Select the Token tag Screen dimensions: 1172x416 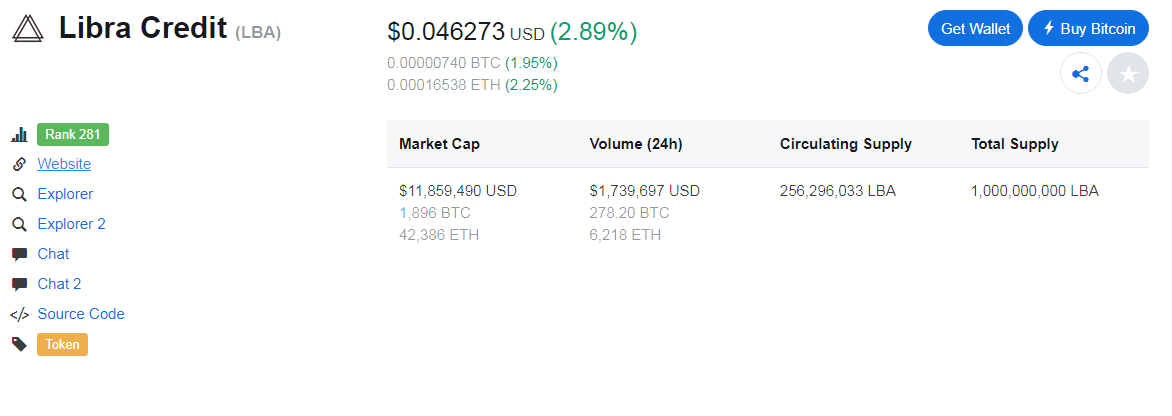click(x=62, y=344)
